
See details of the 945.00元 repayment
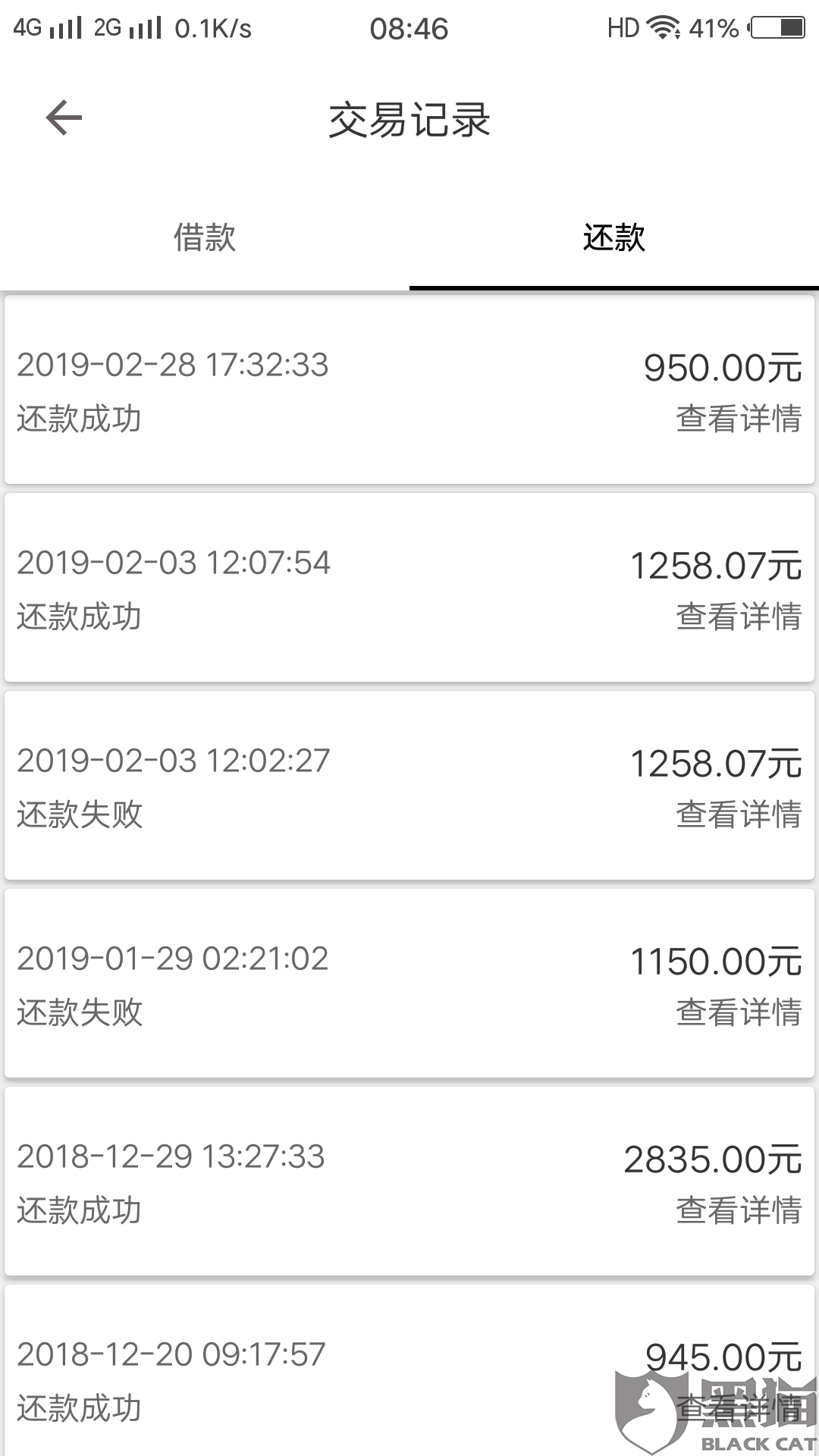738,1408
